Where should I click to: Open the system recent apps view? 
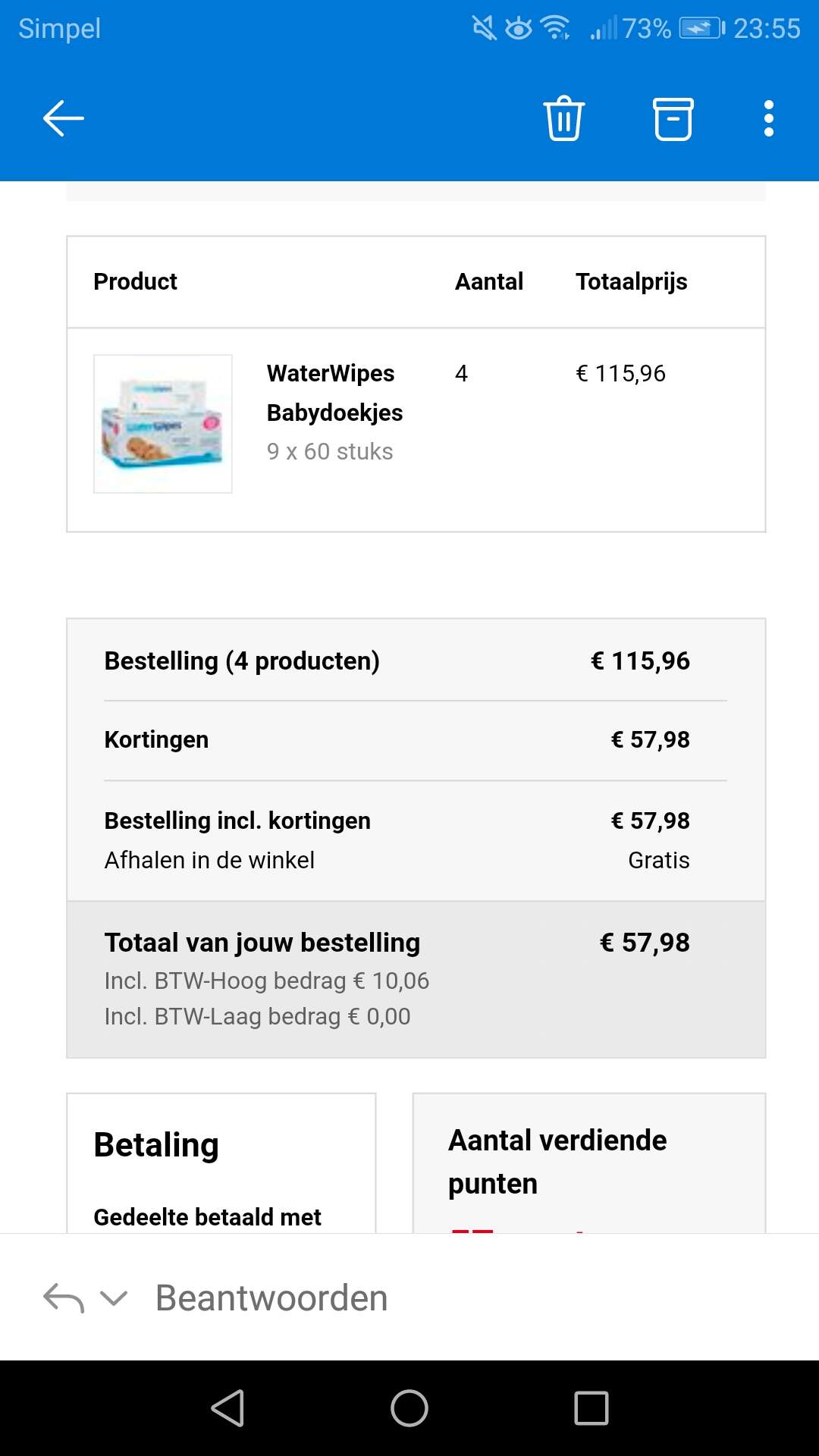tap(591, 1408)
